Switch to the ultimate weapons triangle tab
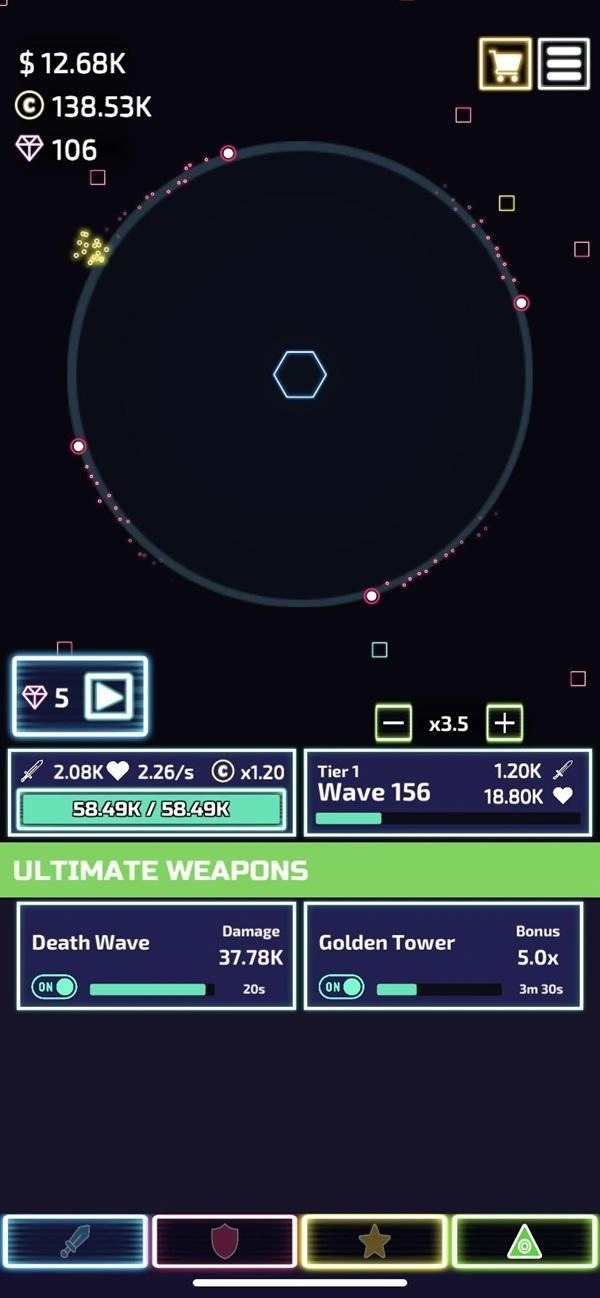The height and width of the screenshot is (1298, 600). (523, 1241)
